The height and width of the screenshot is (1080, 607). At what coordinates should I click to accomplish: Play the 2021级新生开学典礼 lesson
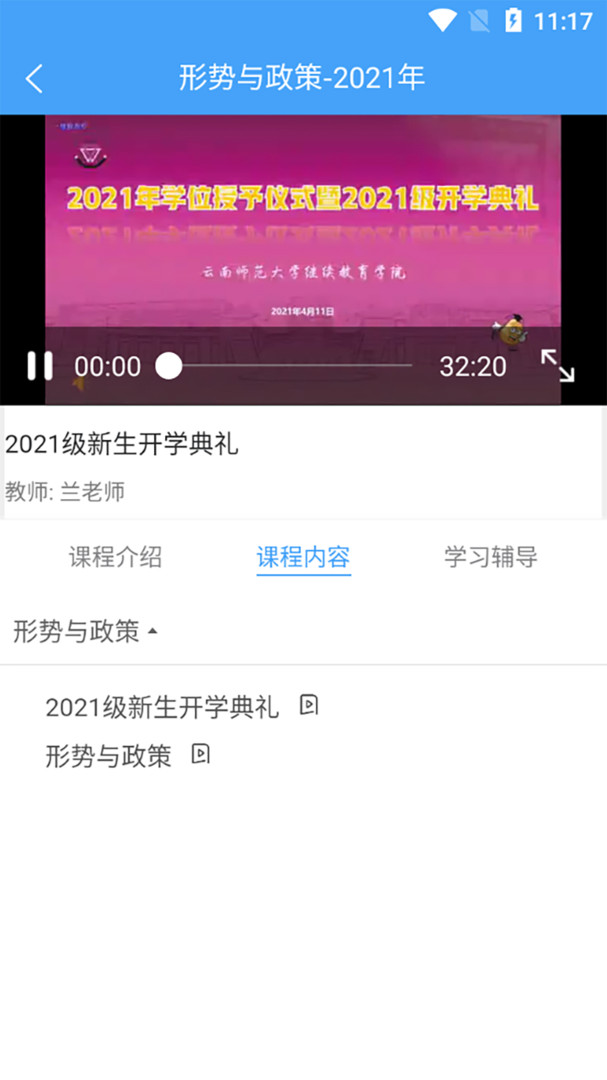click(x=162, y=707)
